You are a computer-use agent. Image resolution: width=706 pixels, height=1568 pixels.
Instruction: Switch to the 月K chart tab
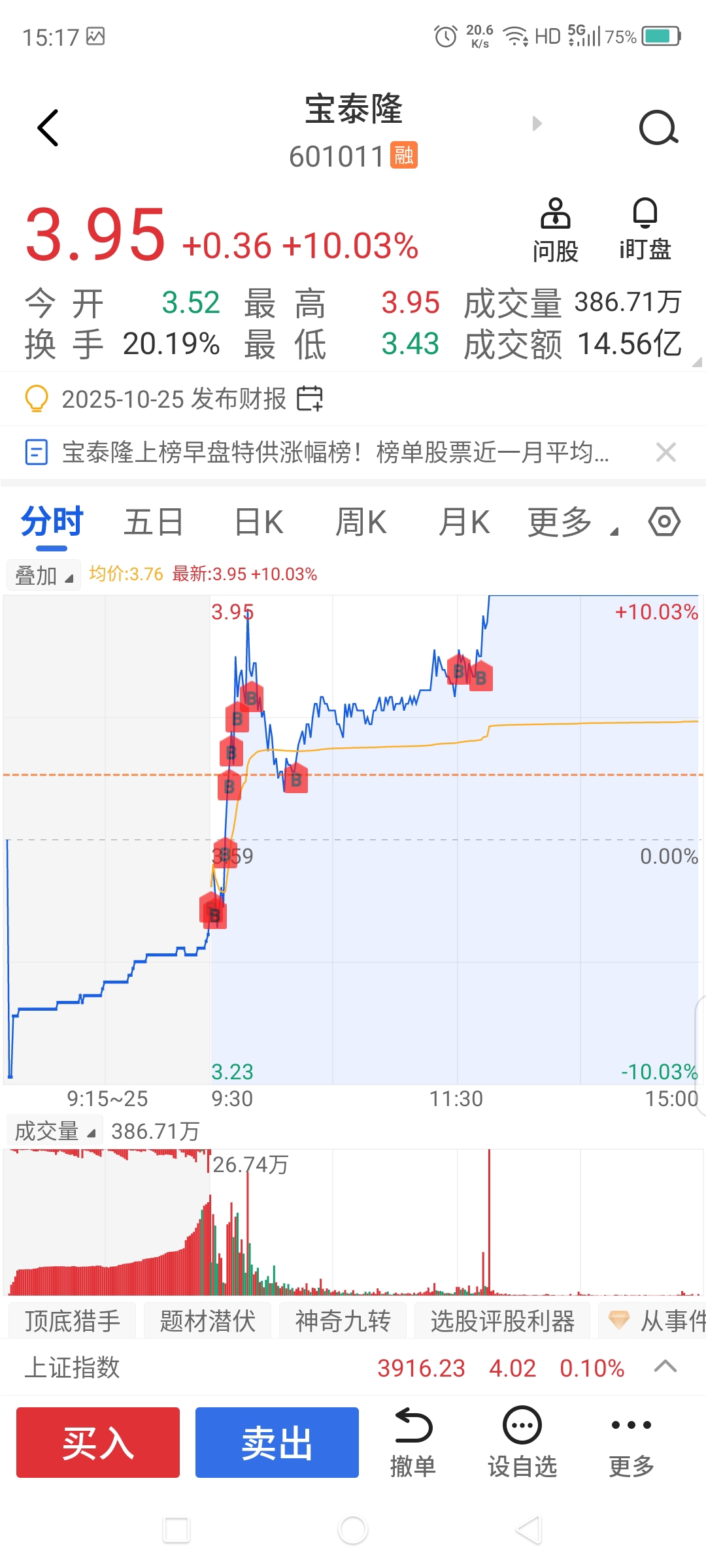(464, 523)
